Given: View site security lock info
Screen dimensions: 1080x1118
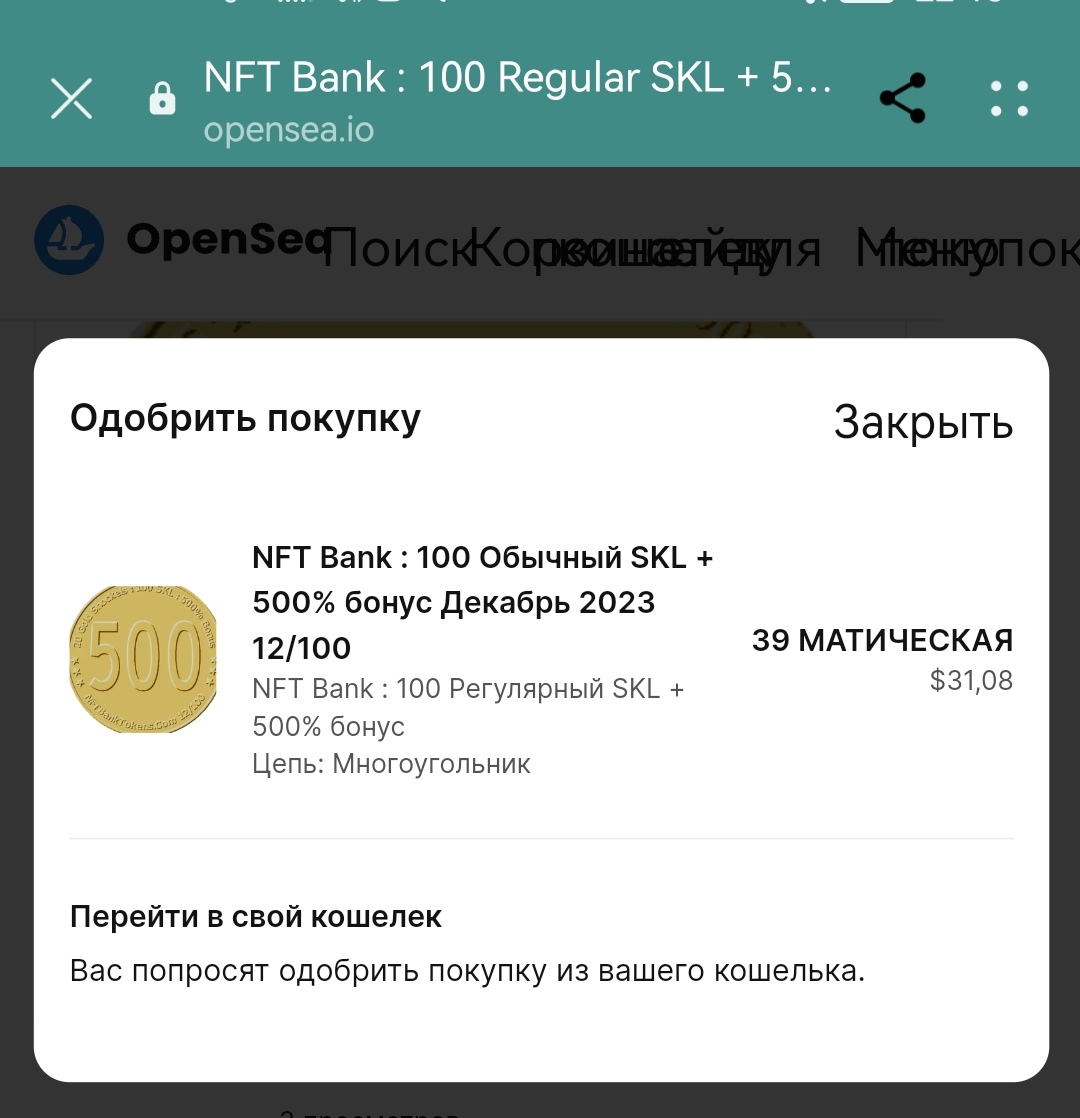Looking at the screenshot, I should [x=162, y=99].
